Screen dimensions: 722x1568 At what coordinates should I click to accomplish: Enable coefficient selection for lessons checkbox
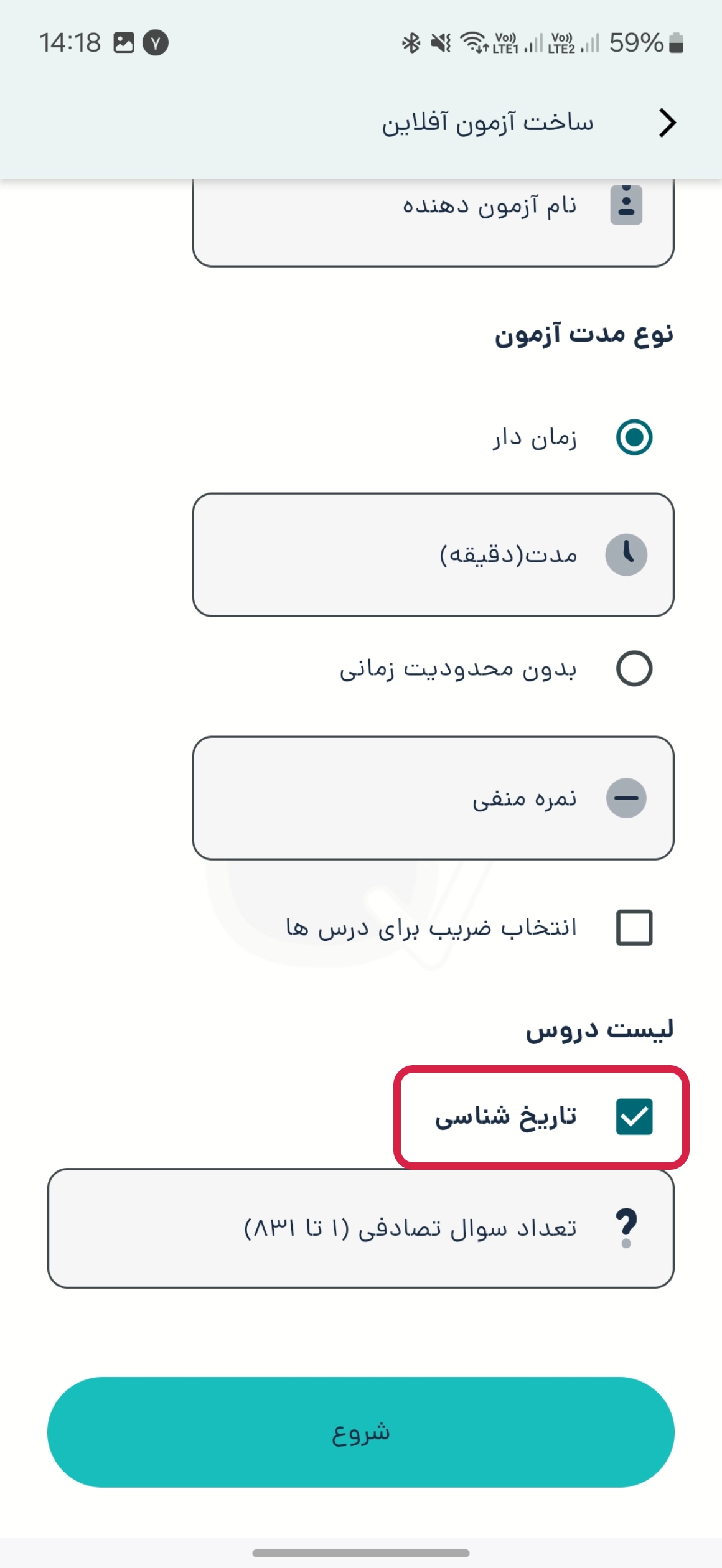[634, 928]
